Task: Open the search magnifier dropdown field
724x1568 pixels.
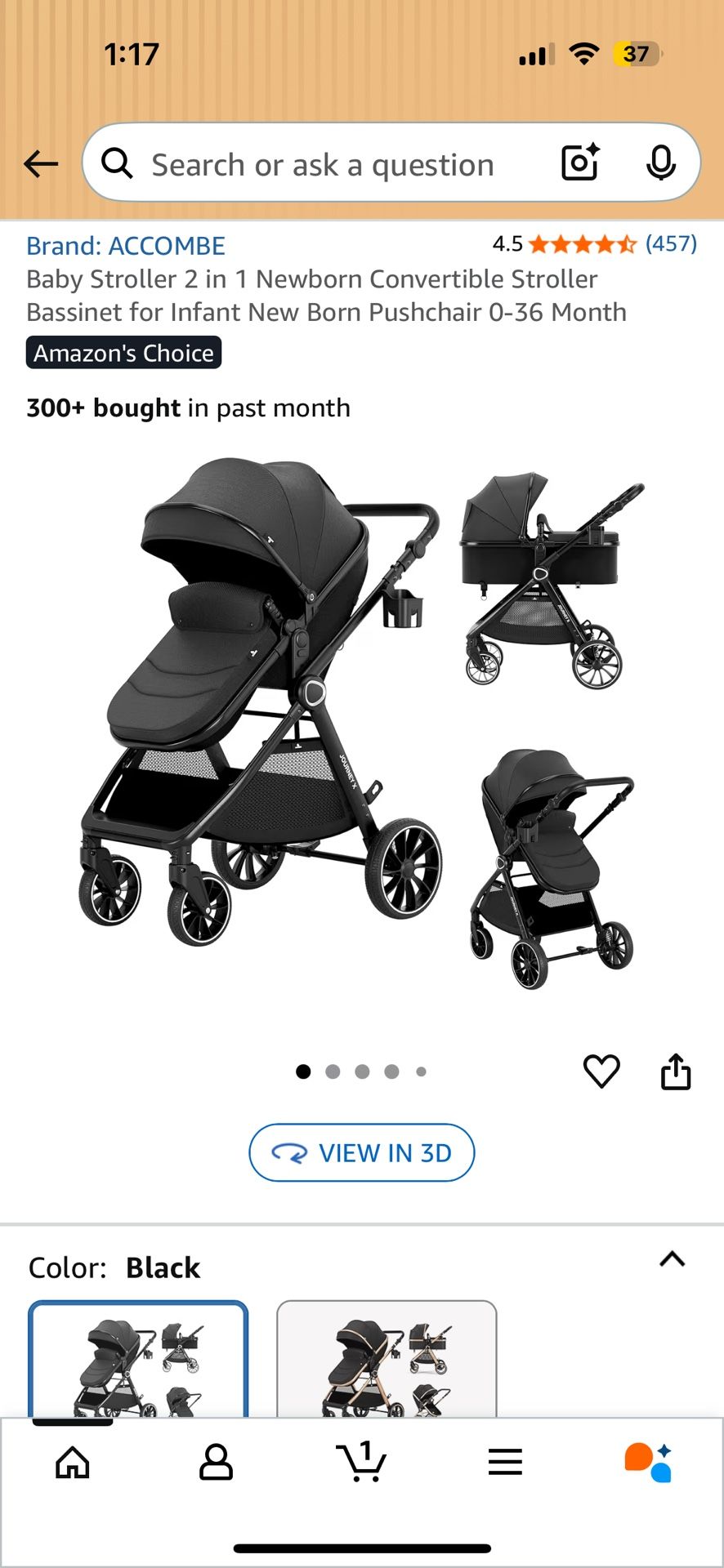Action: point(117,163)
